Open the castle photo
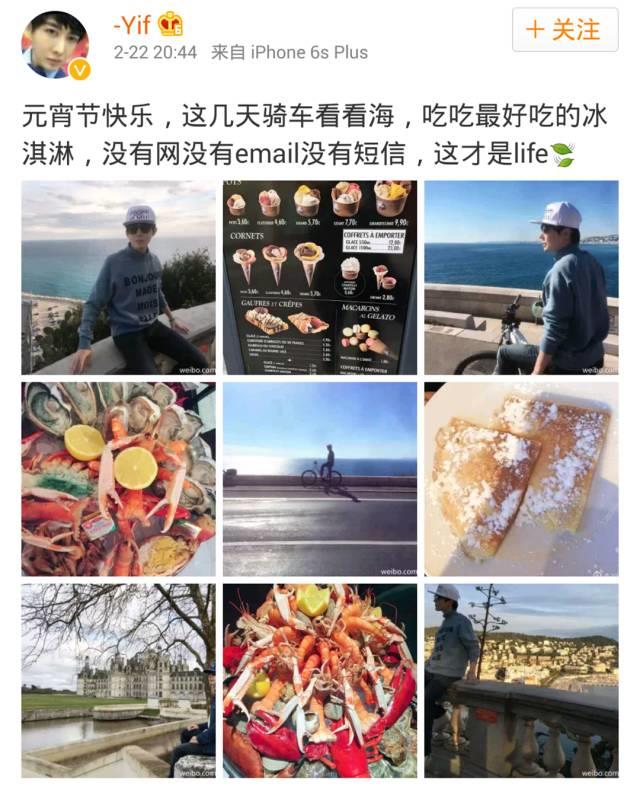 tap(118, 680)
